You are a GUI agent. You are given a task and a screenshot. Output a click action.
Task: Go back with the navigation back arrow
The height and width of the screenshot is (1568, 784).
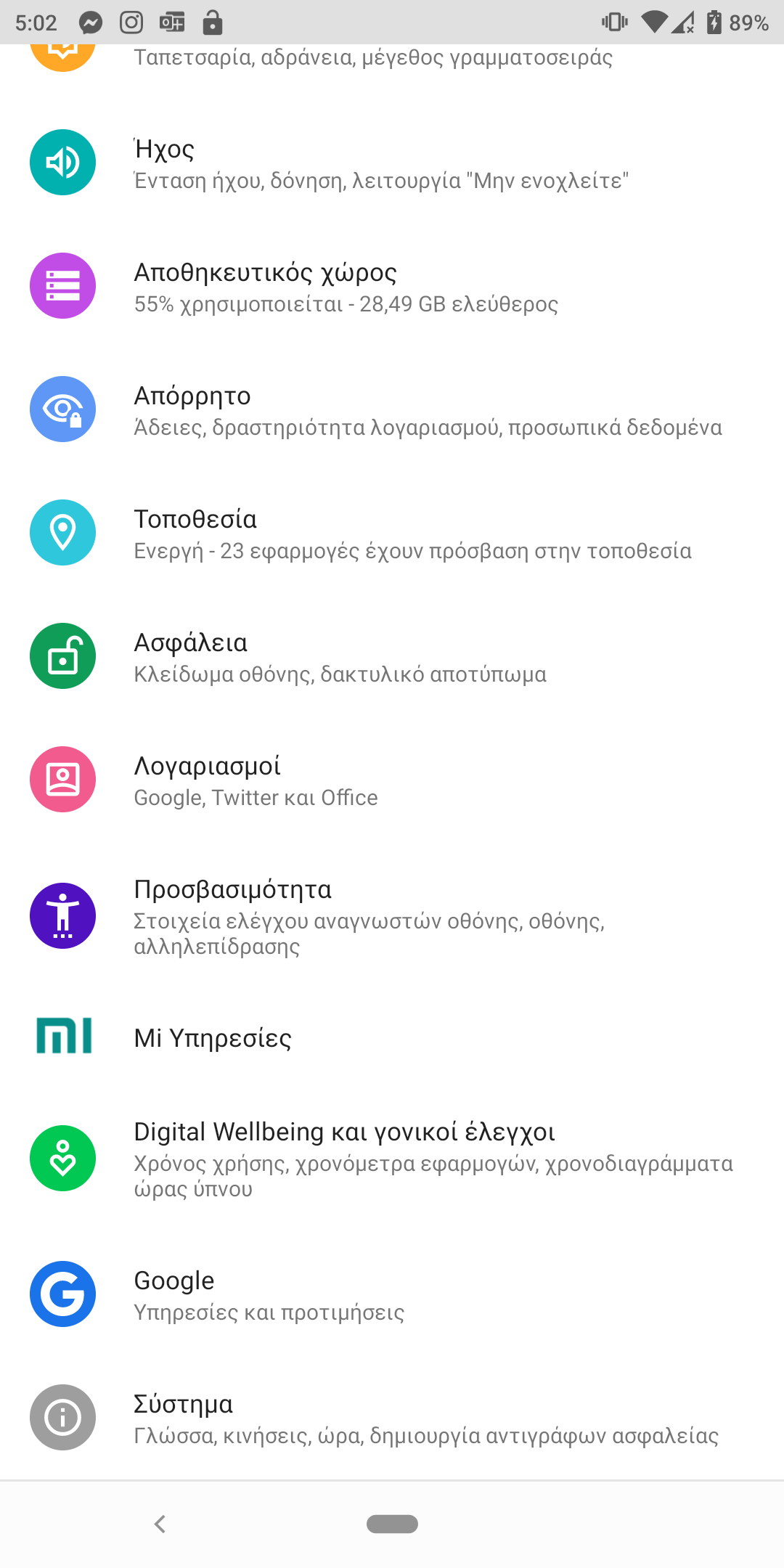pos(160,1524)
